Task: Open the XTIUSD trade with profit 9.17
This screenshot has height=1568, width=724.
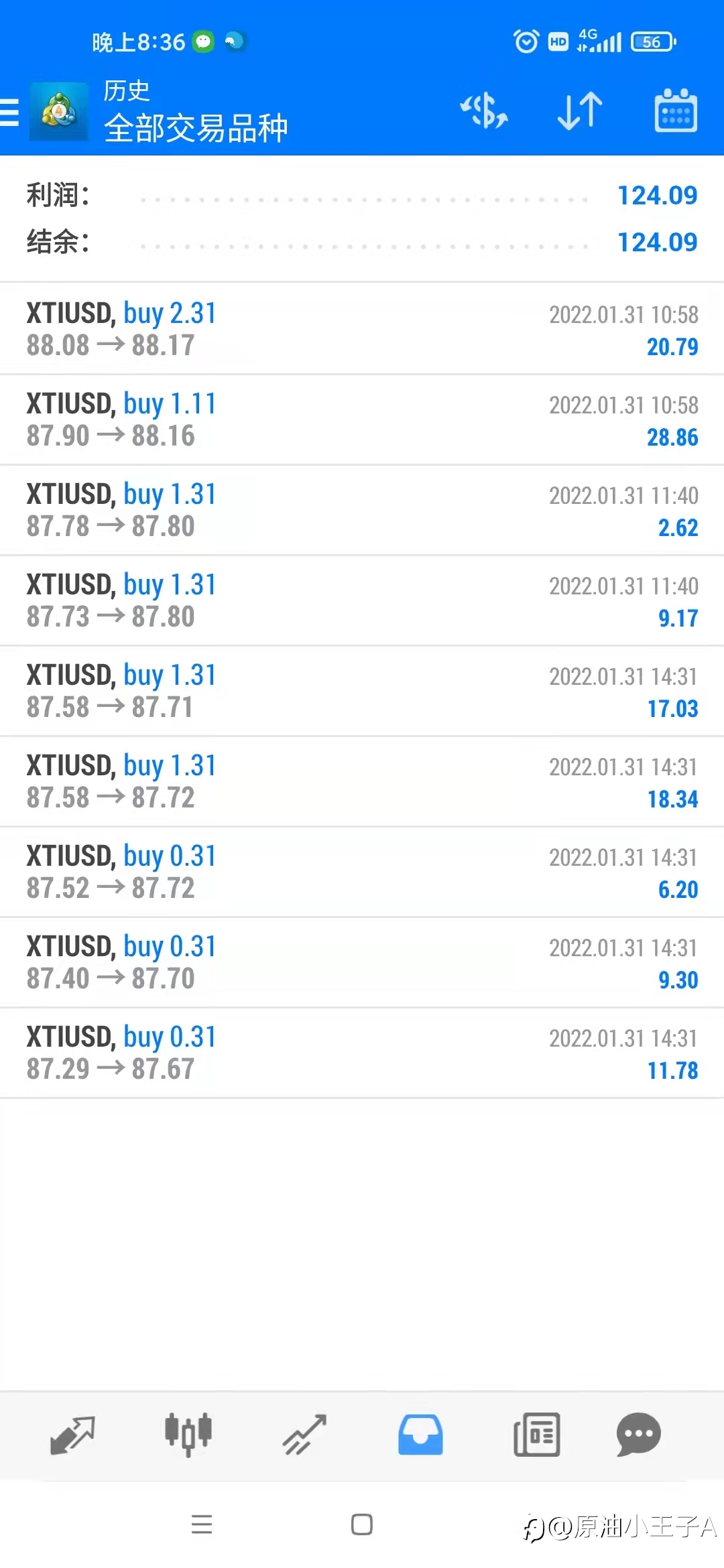Action: coord(362,600)
